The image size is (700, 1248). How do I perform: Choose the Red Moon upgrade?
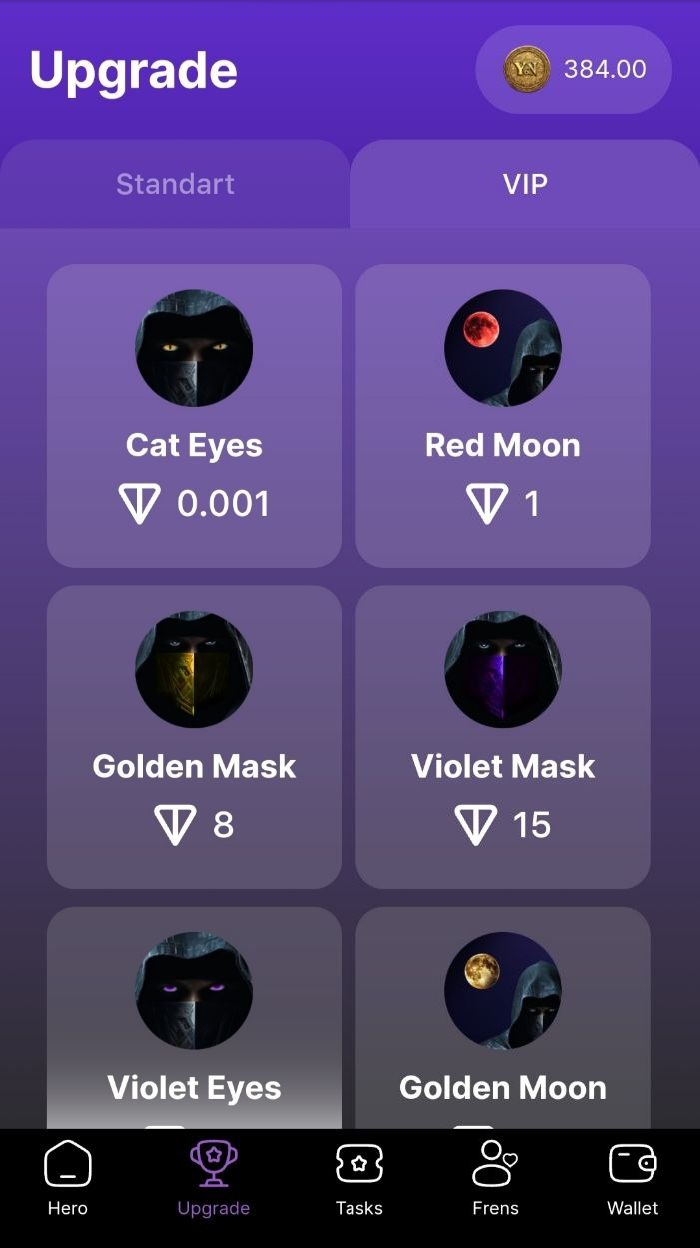503,415
